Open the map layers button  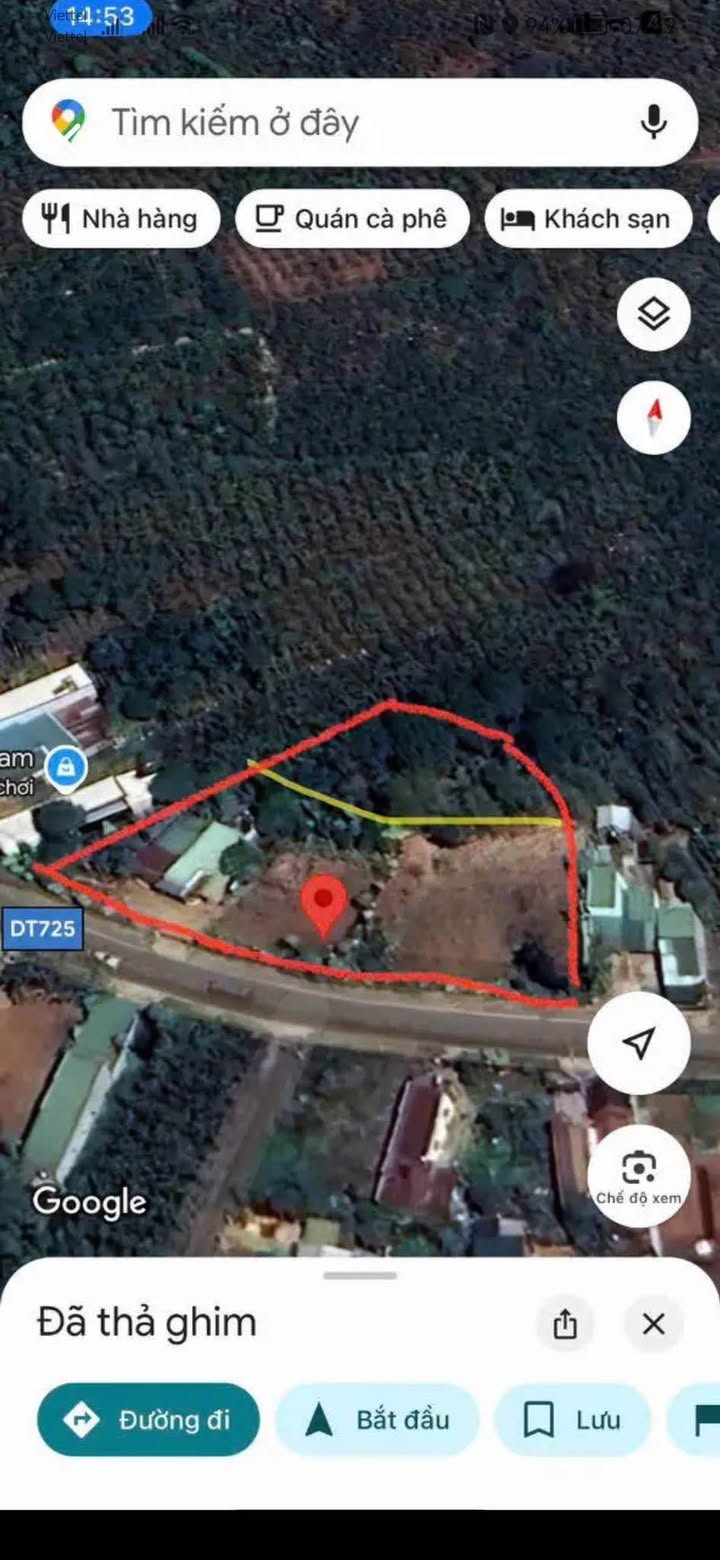653,315
